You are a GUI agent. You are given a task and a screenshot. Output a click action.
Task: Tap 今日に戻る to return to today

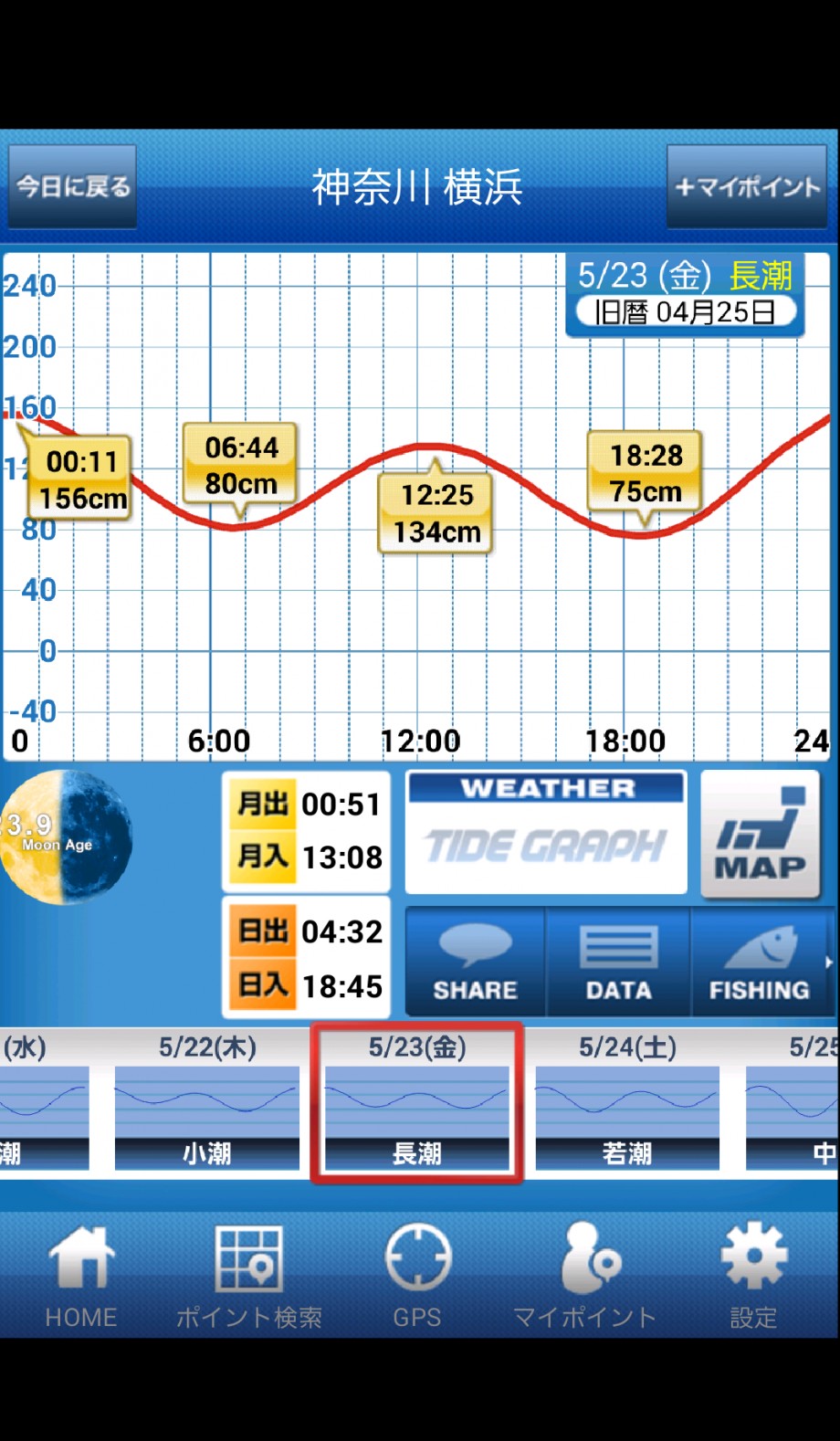pyautogui.click(x=73, y=186)
